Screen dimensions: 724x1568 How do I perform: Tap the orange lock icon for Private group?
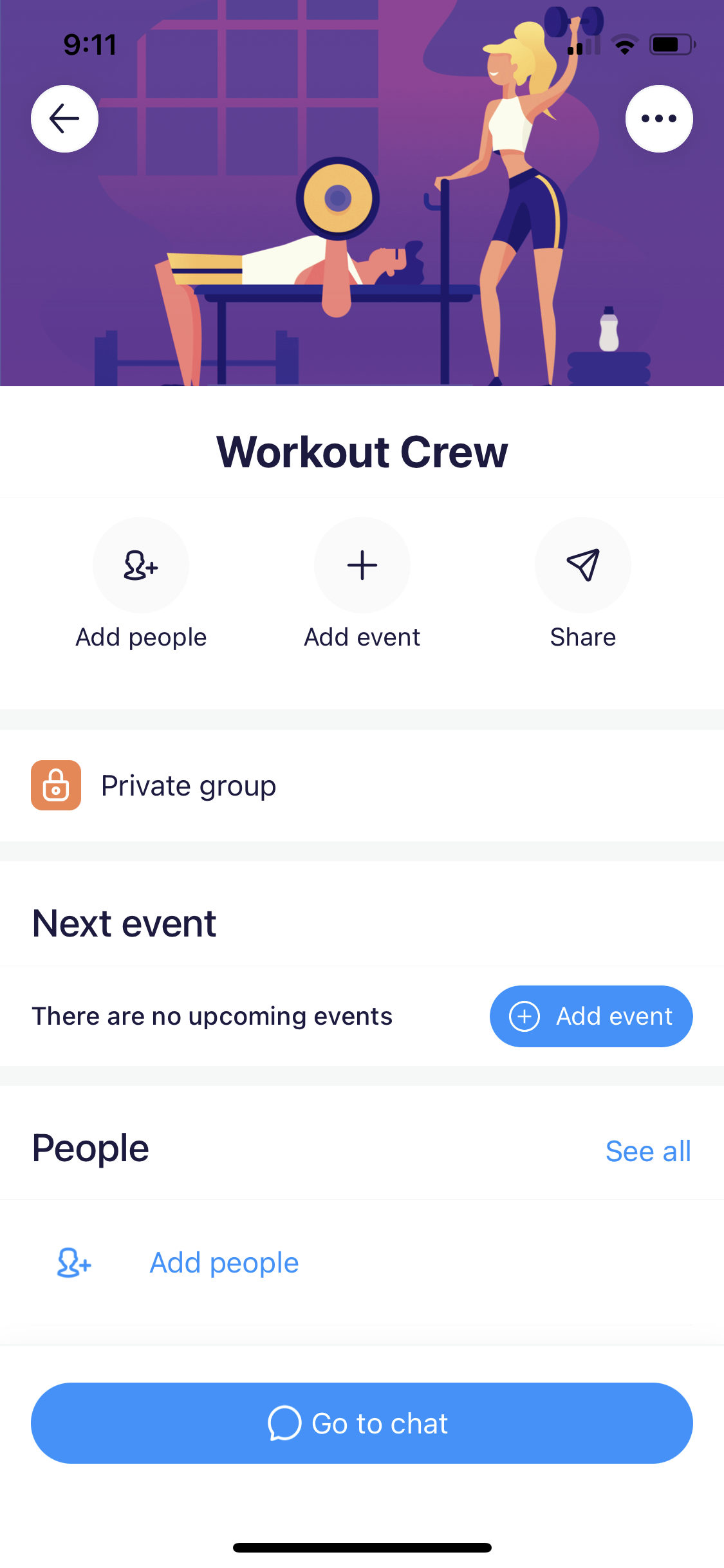point(56,785)
